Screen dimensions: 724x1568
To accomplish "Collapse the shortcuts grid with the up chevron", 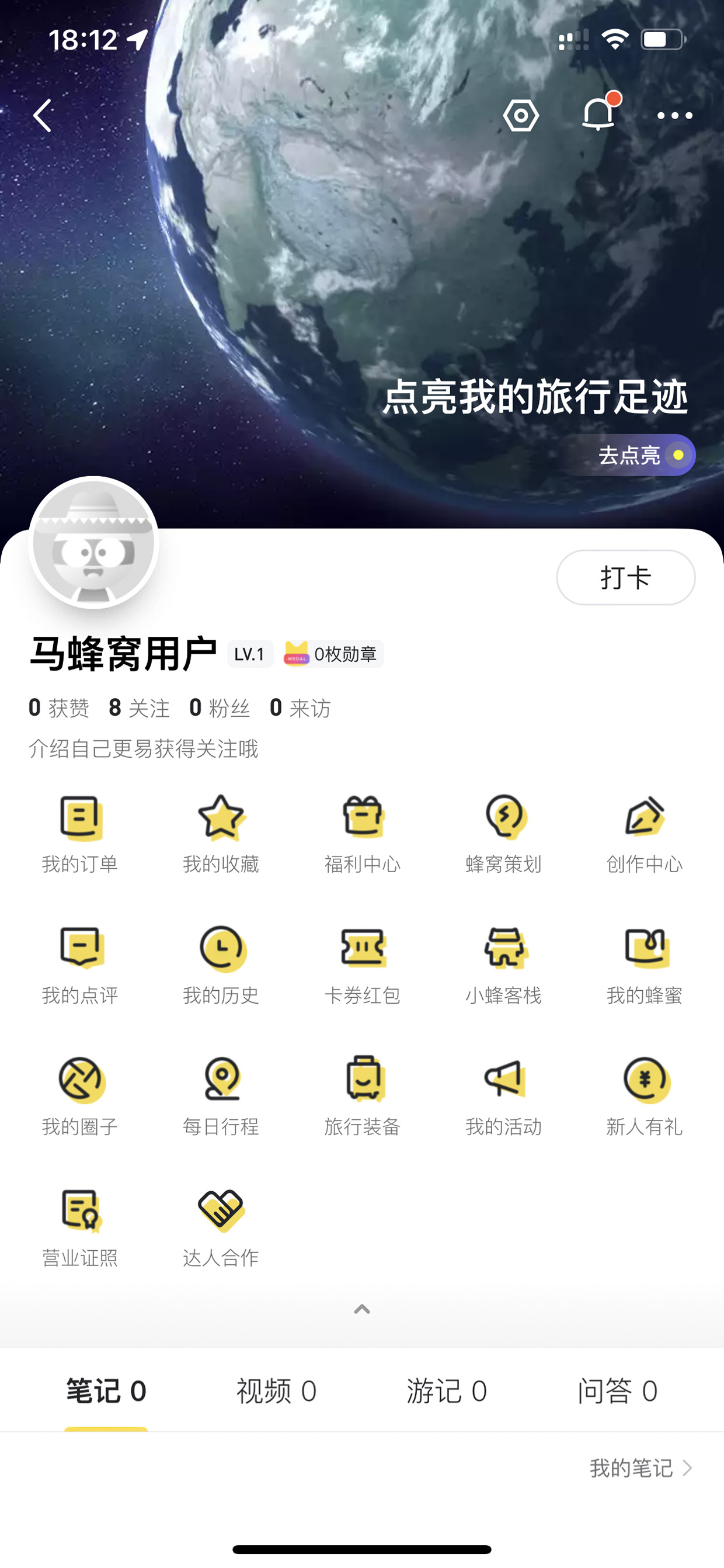I will (362, 1309).
